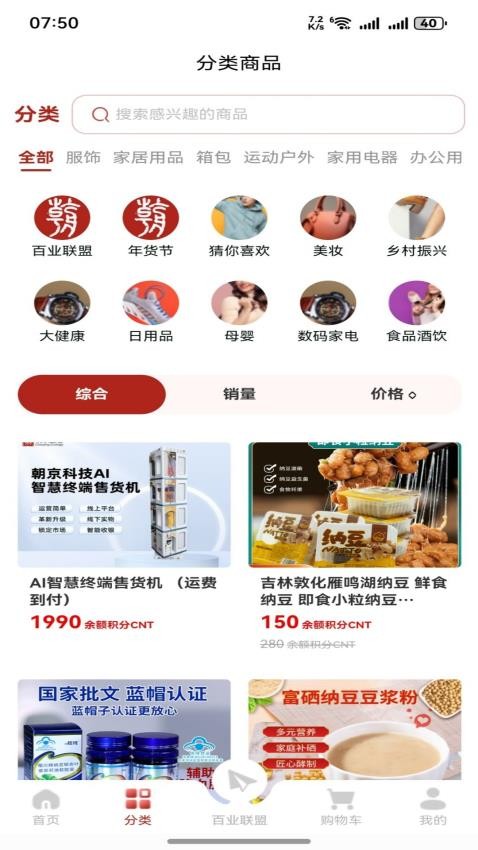The width and height of the screenshot is (478, 850).
Task: Open the 猜你喜欢 category
Action: [x=239, y=227]
